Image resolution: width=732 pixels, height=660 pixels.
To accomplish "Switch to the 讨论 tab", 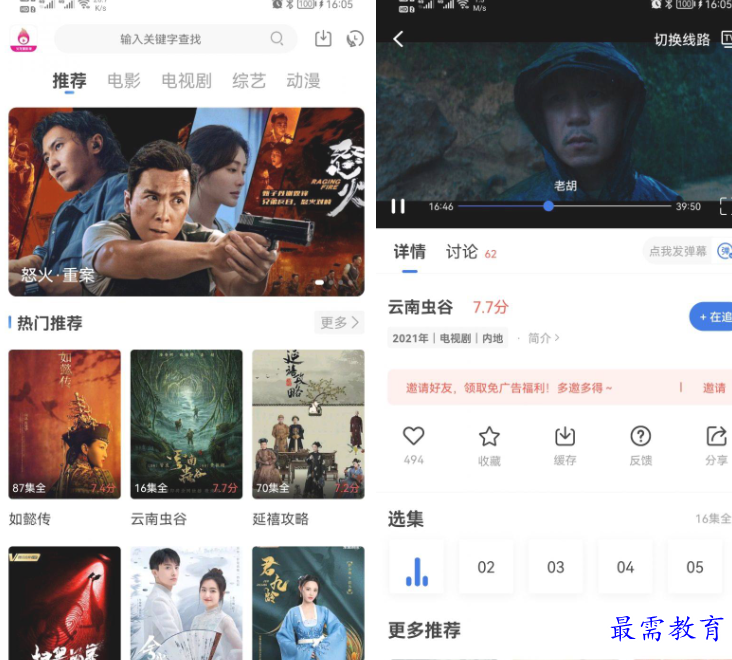I will [x=462, y=252].
